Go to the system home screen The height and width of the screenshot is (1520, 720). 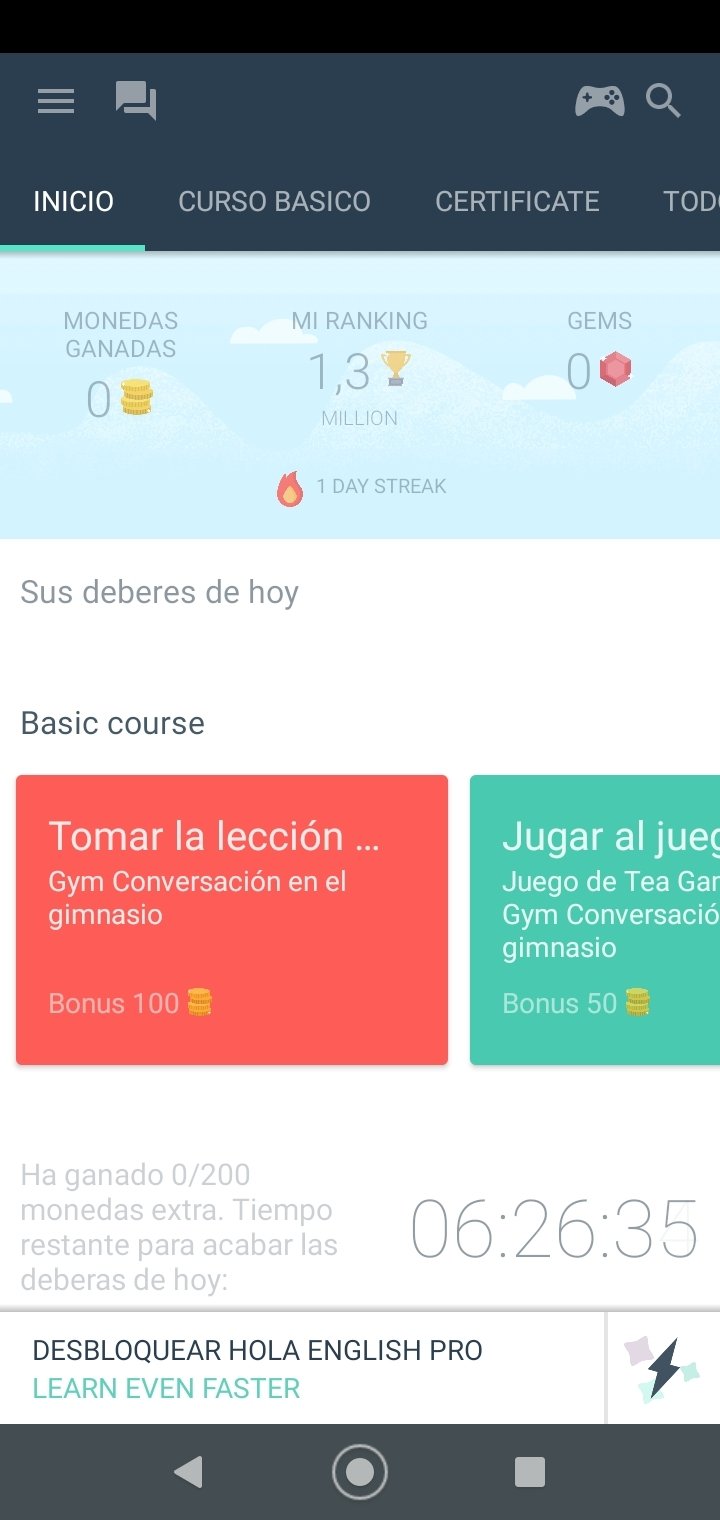pos(360,1472)
